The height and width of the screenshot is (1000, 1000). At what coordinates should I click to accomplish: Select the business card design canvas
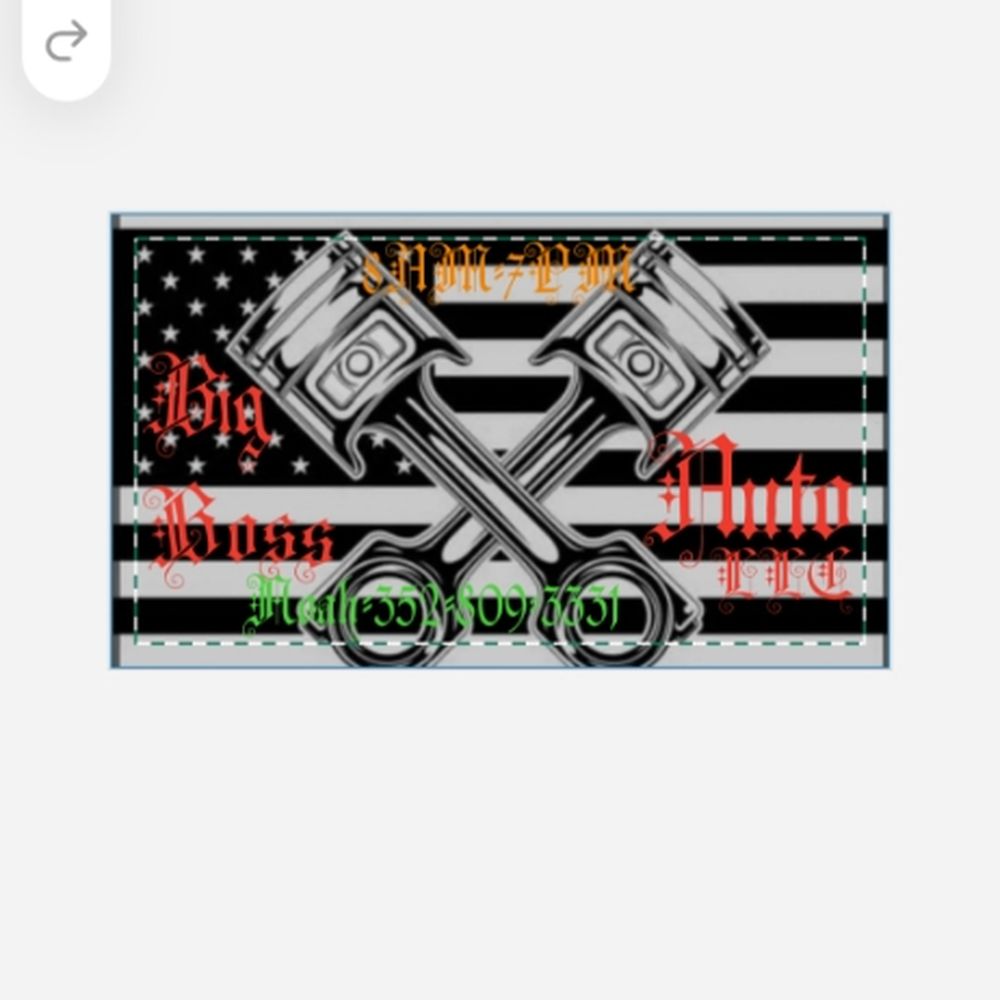tap(499, 440)
